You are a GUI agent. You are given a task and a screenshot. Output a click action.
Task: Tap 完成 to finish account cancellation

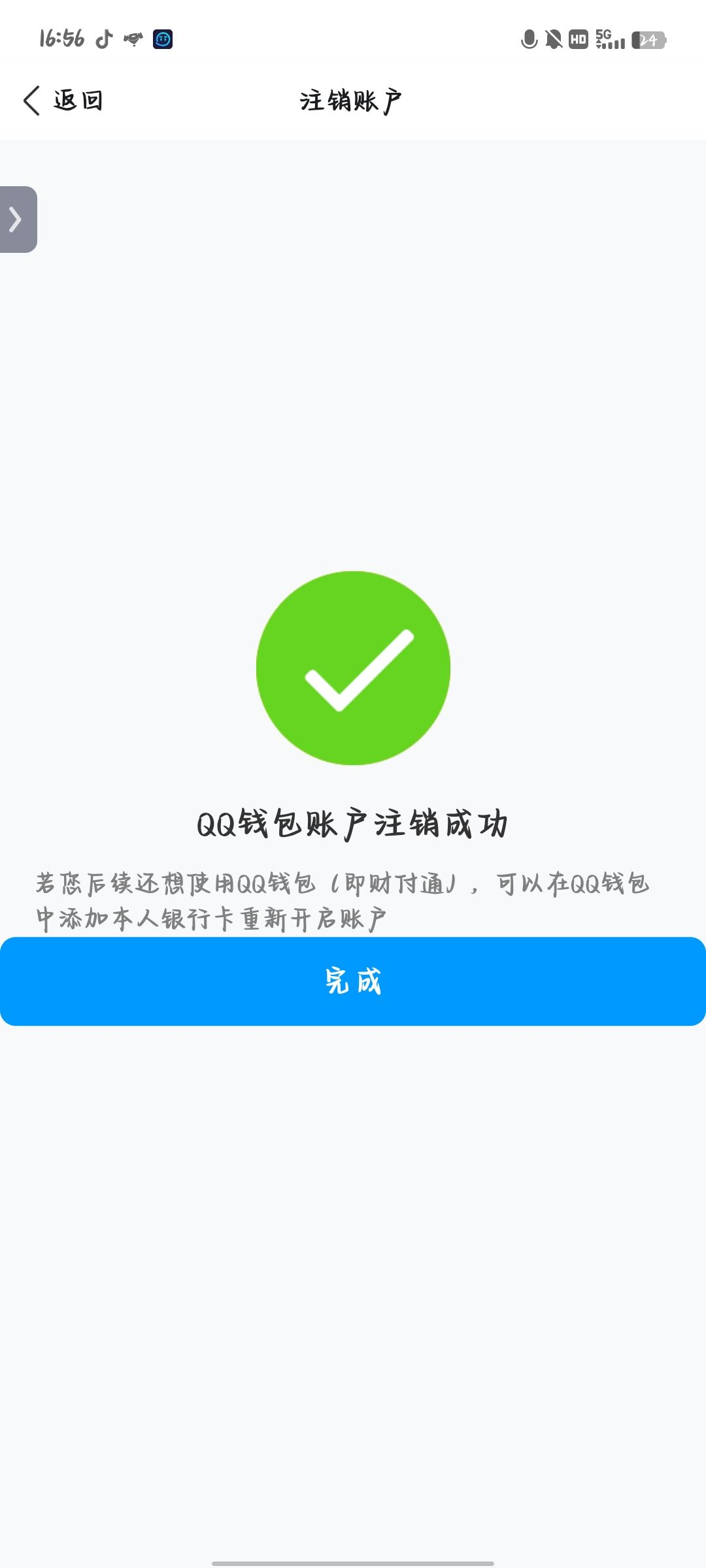pos(353,981)
